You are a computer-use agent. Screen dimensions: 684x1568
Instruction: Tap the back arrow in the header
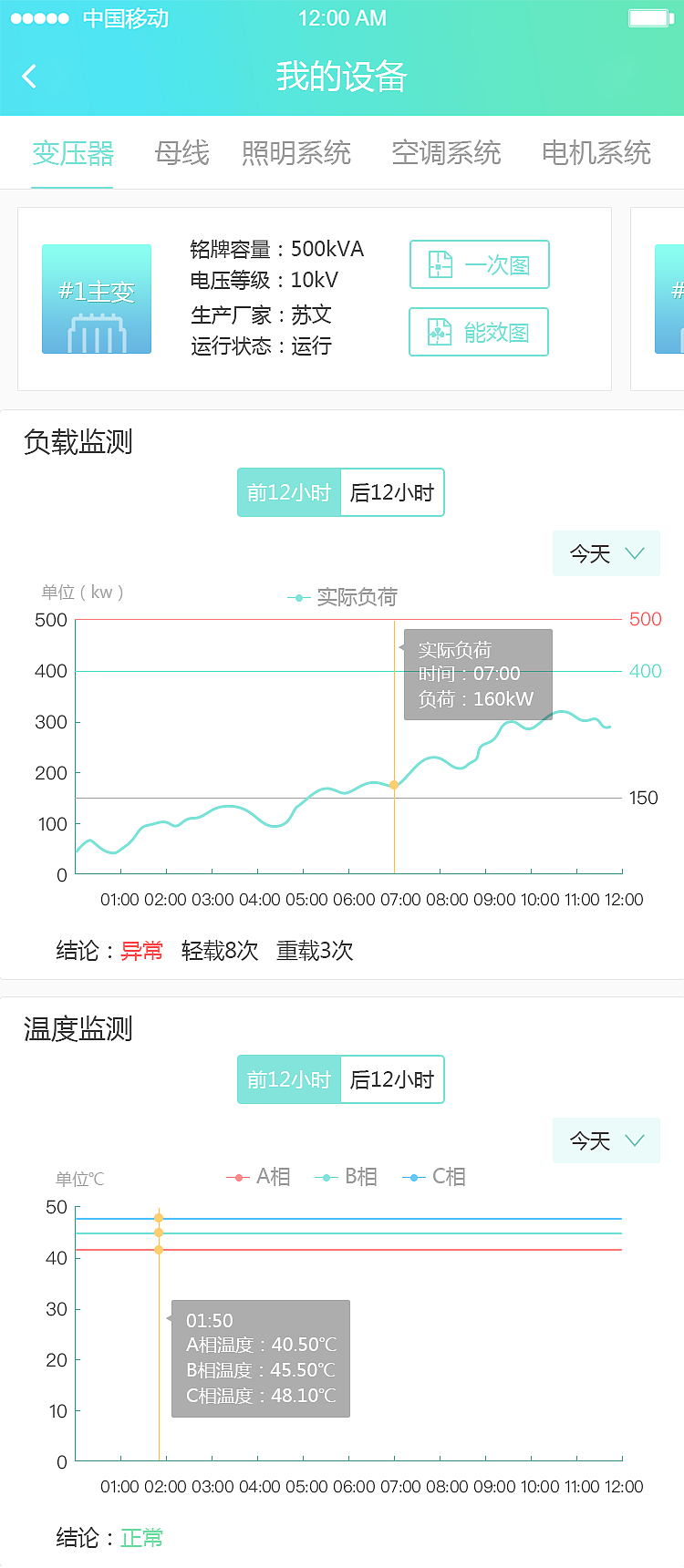tap(30, 77)
